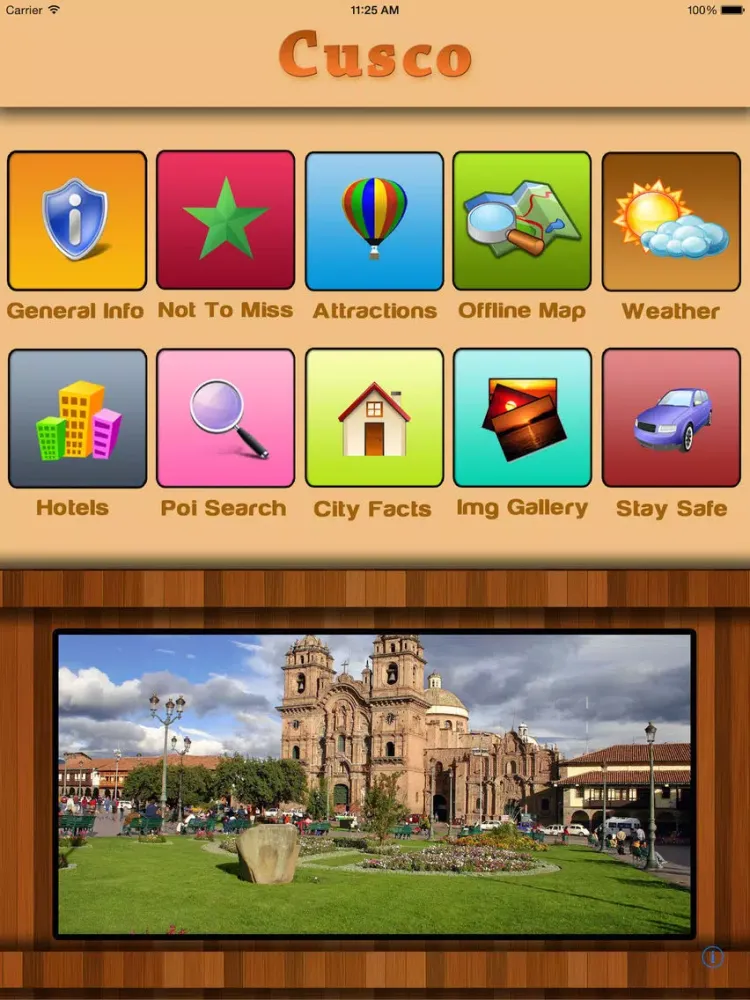Open the Img Gallery
750x1000 pixels.
(522, 418)
